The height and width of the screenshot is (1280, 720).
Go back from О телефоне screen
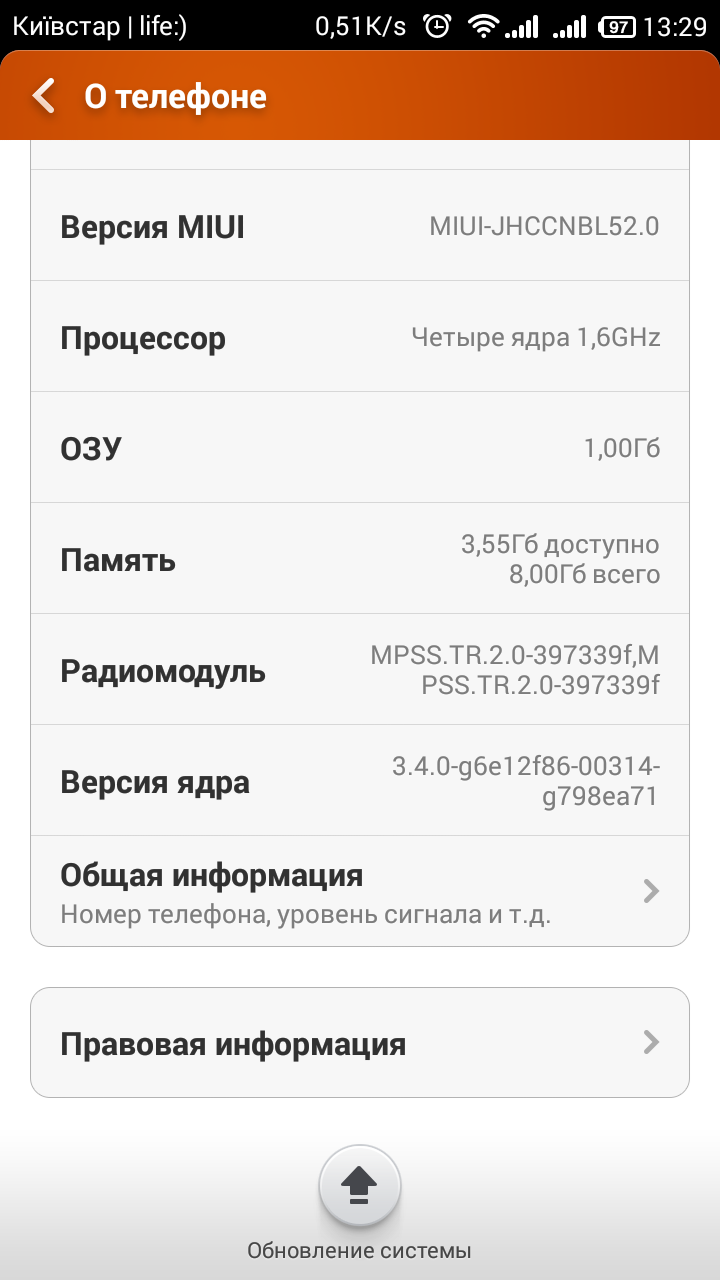pos(45,96)
